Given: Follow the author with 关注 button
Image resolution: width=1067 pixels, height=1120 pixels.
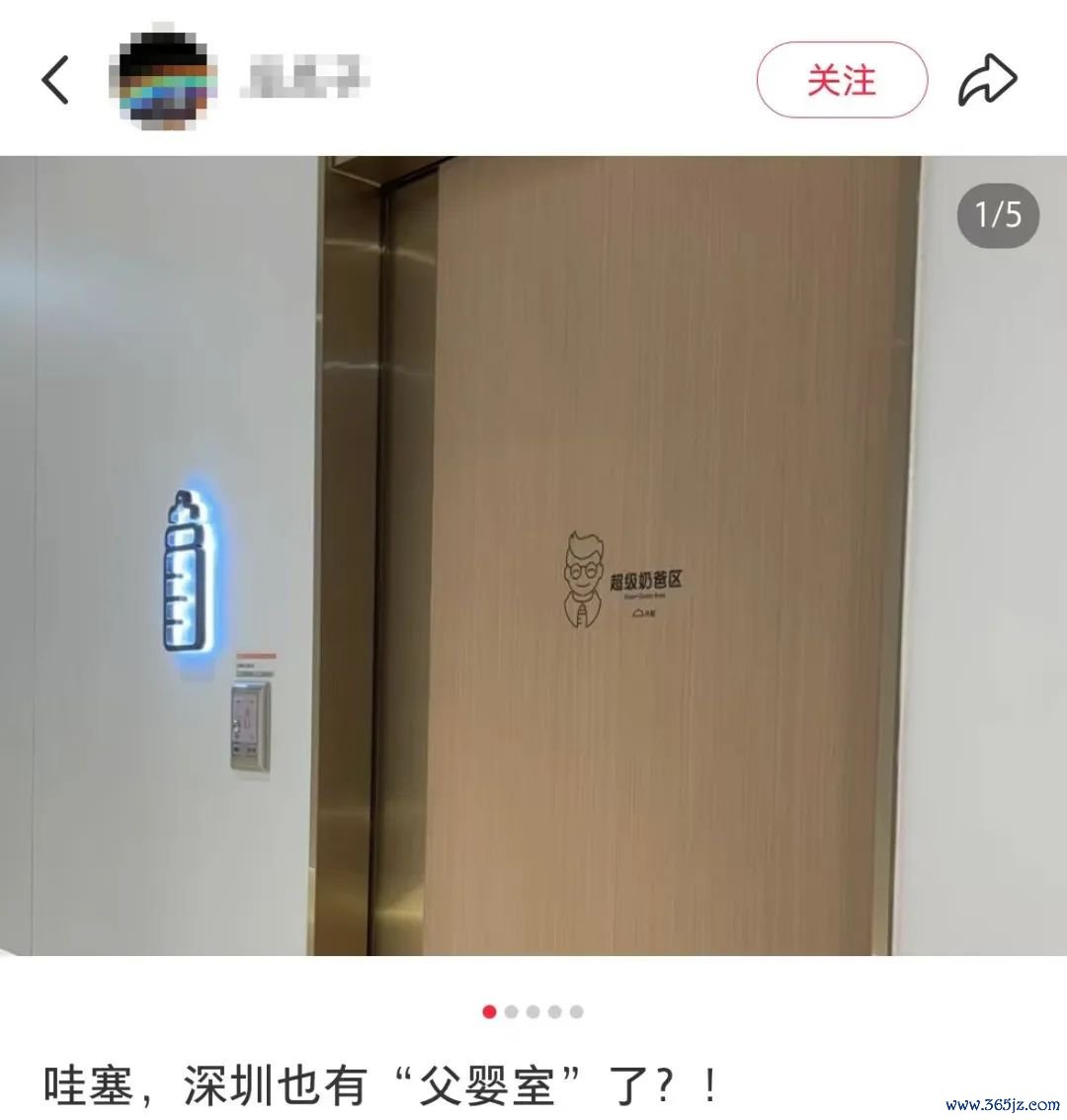Looking at the screenshot, I should (842, 80).
